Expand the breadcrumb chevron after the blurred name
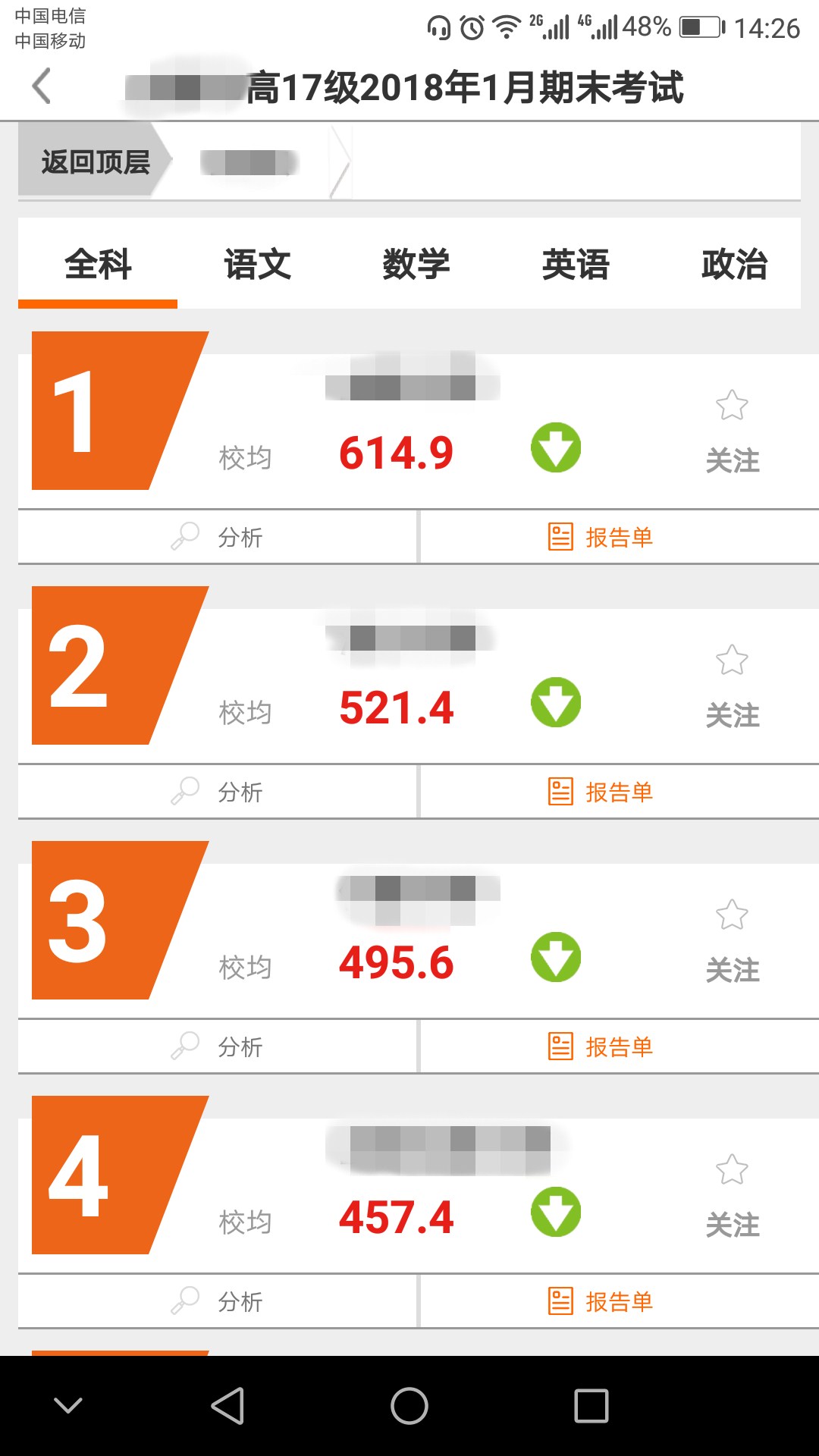Viewport: 819px width, 1456px height. [x=343, y=162]
